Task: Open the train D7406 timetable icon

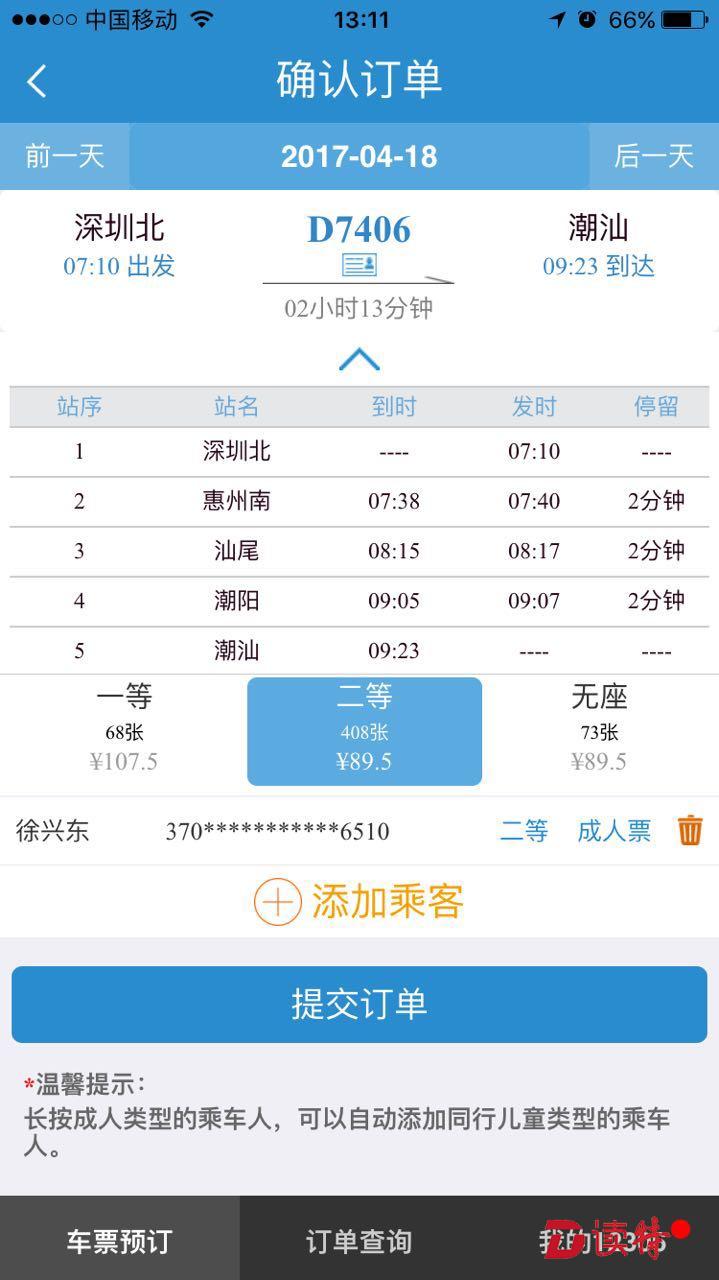Action: point(359,265)
